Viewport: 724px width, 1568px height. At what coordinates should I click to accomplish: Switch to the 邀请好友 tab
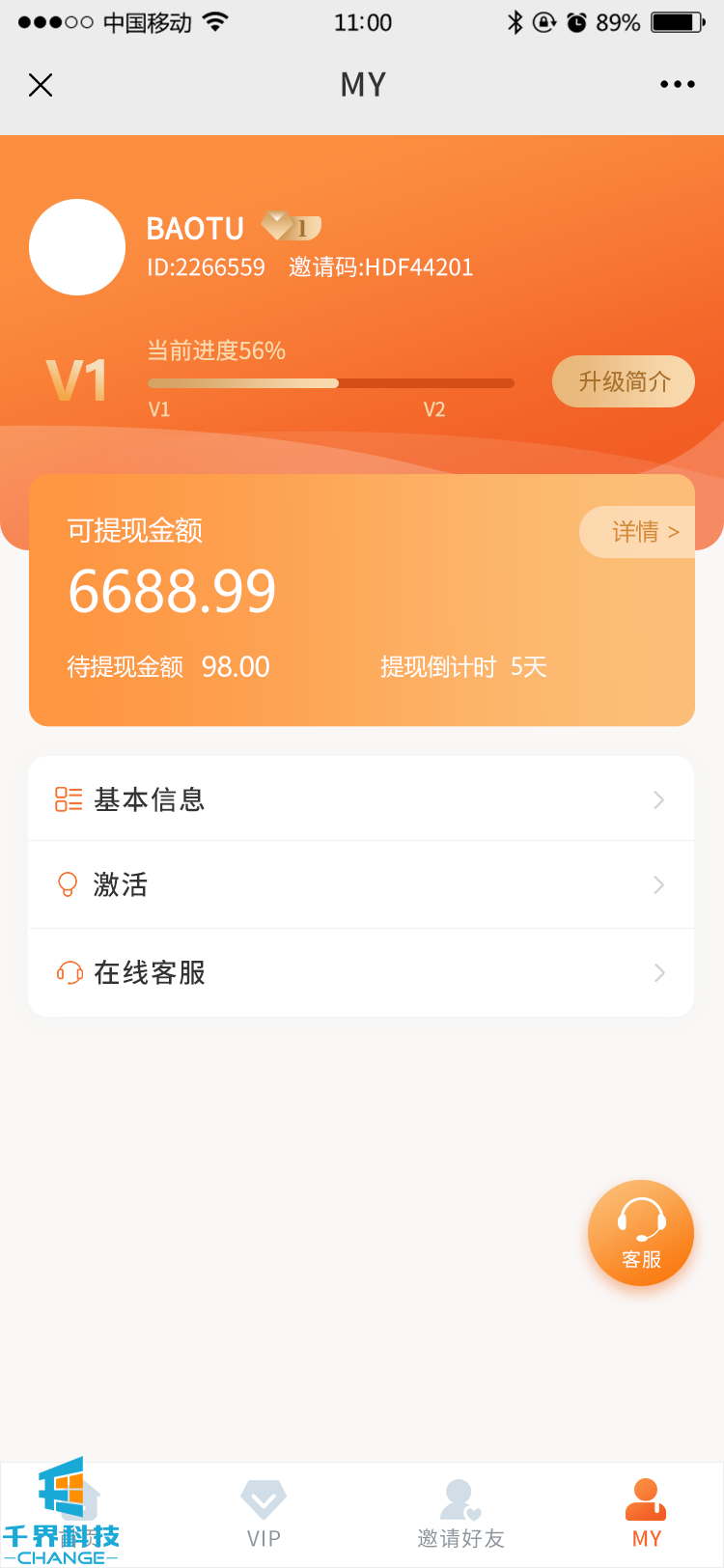point(460,1514)
